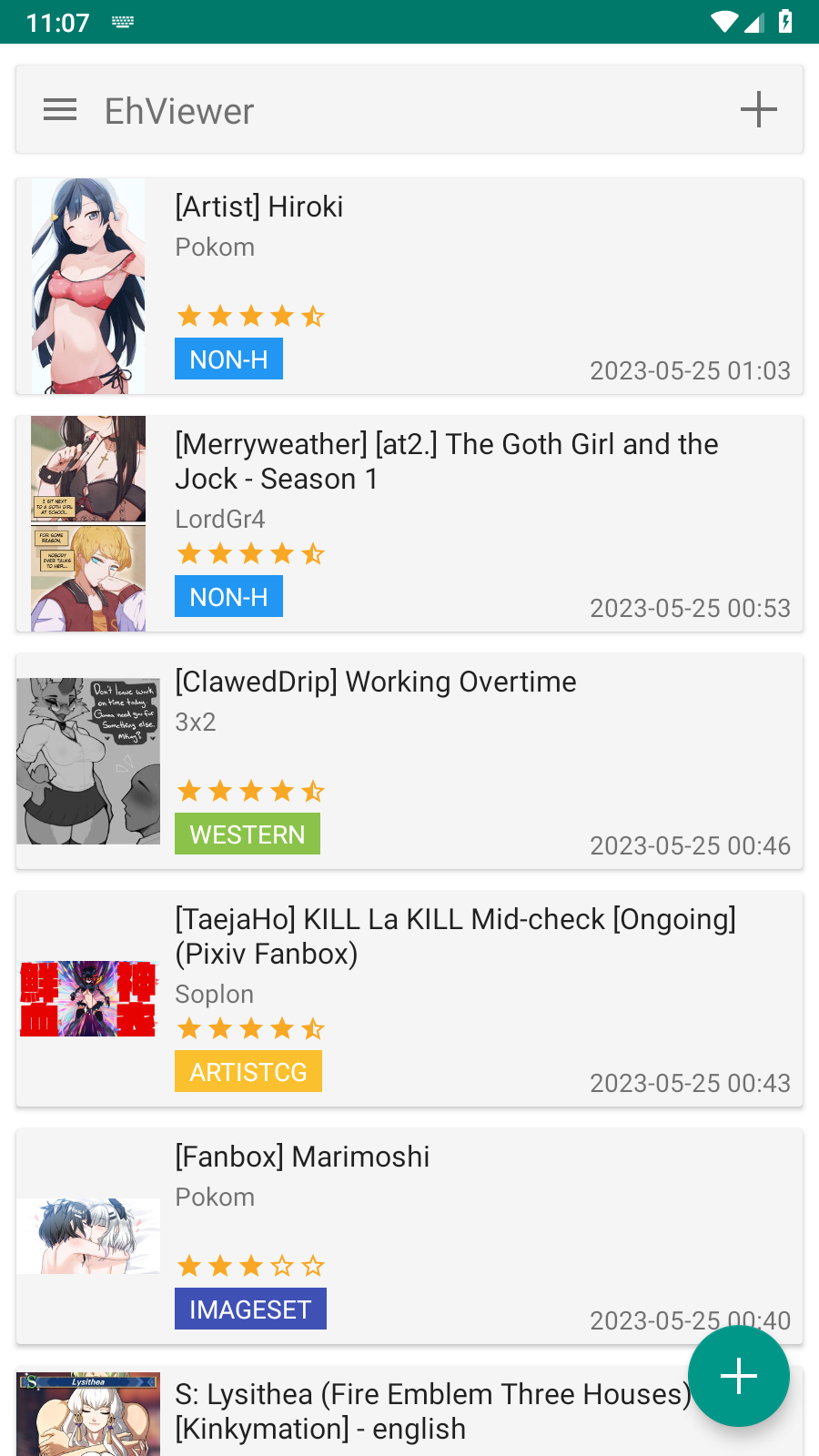Click the plus icon in the top toolbar
Image resolution: width=819 pixels, height=1456 pixels.
pos(758,109)
